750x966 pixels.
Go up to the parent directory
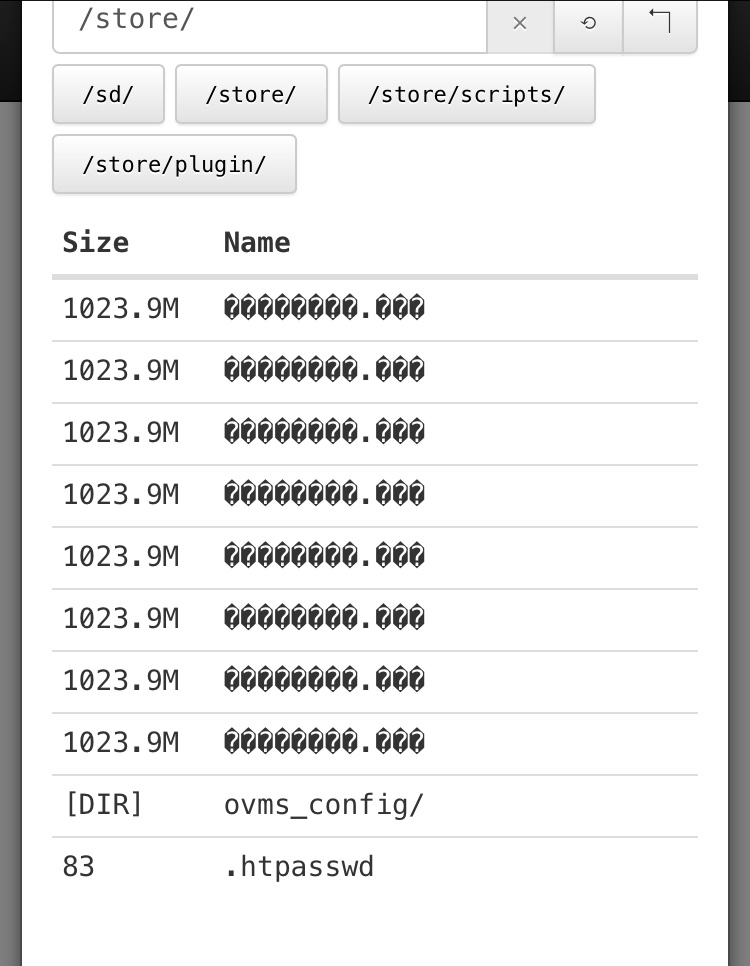coord(660,22)
